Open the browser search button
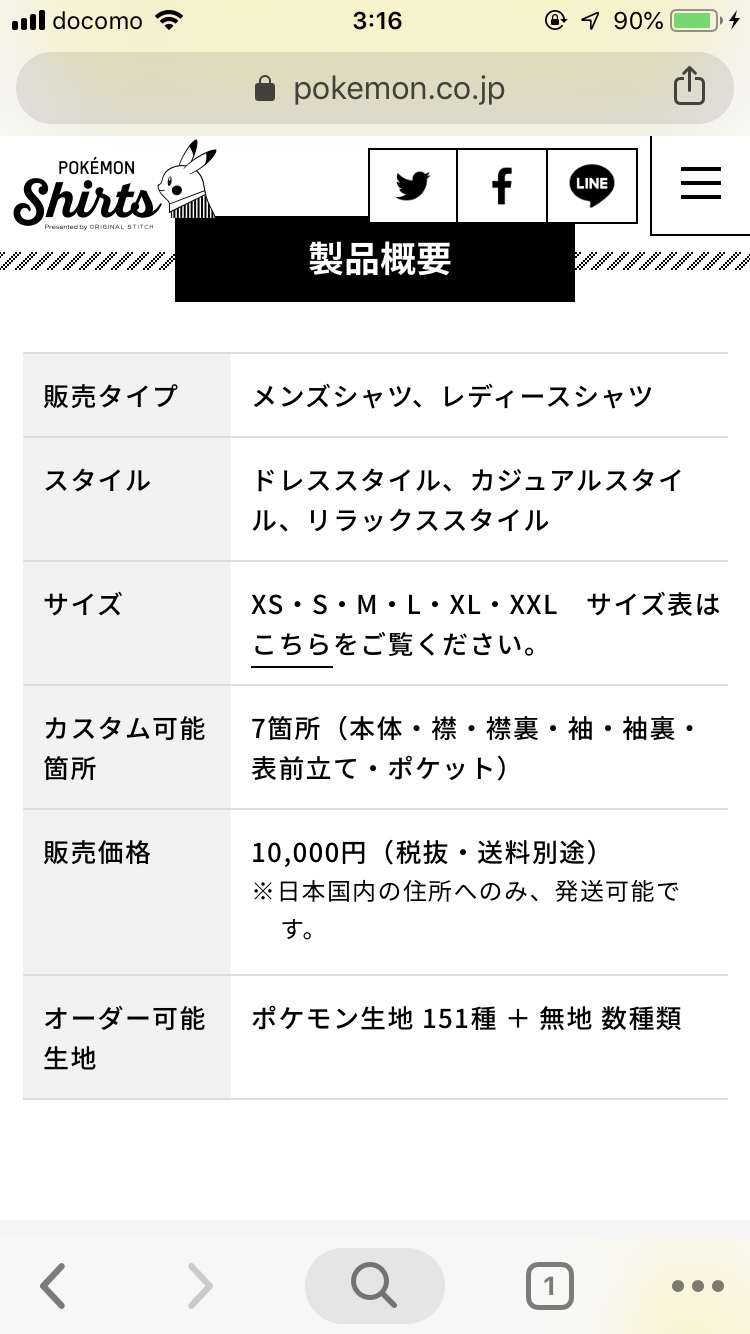Screen dimensions: 750x1334 (x=375, y=1285)
